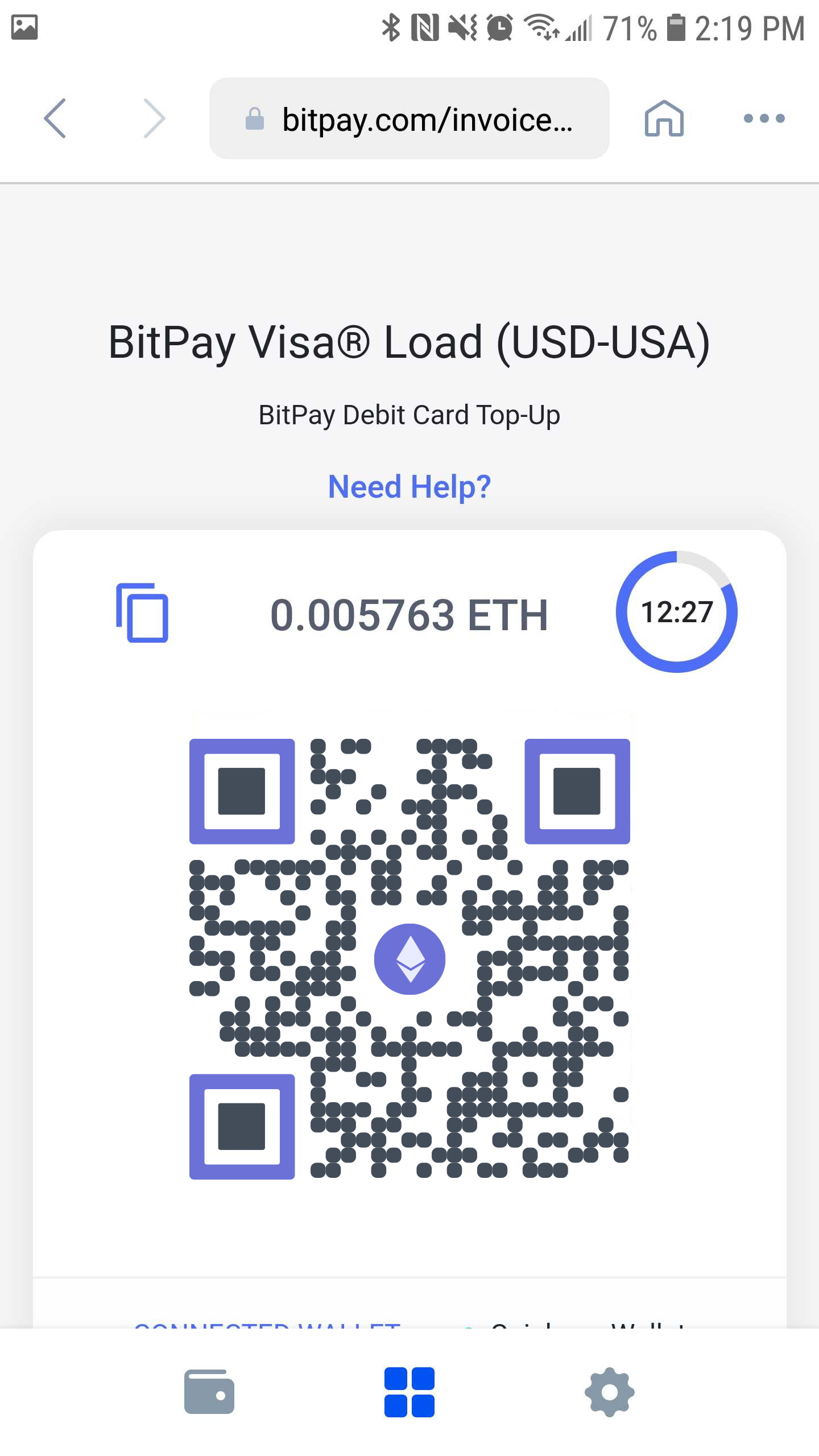Screen dimensions: 819x1456
Task: Tap the bitpay.com address bar
Action: tap(409, 118)
